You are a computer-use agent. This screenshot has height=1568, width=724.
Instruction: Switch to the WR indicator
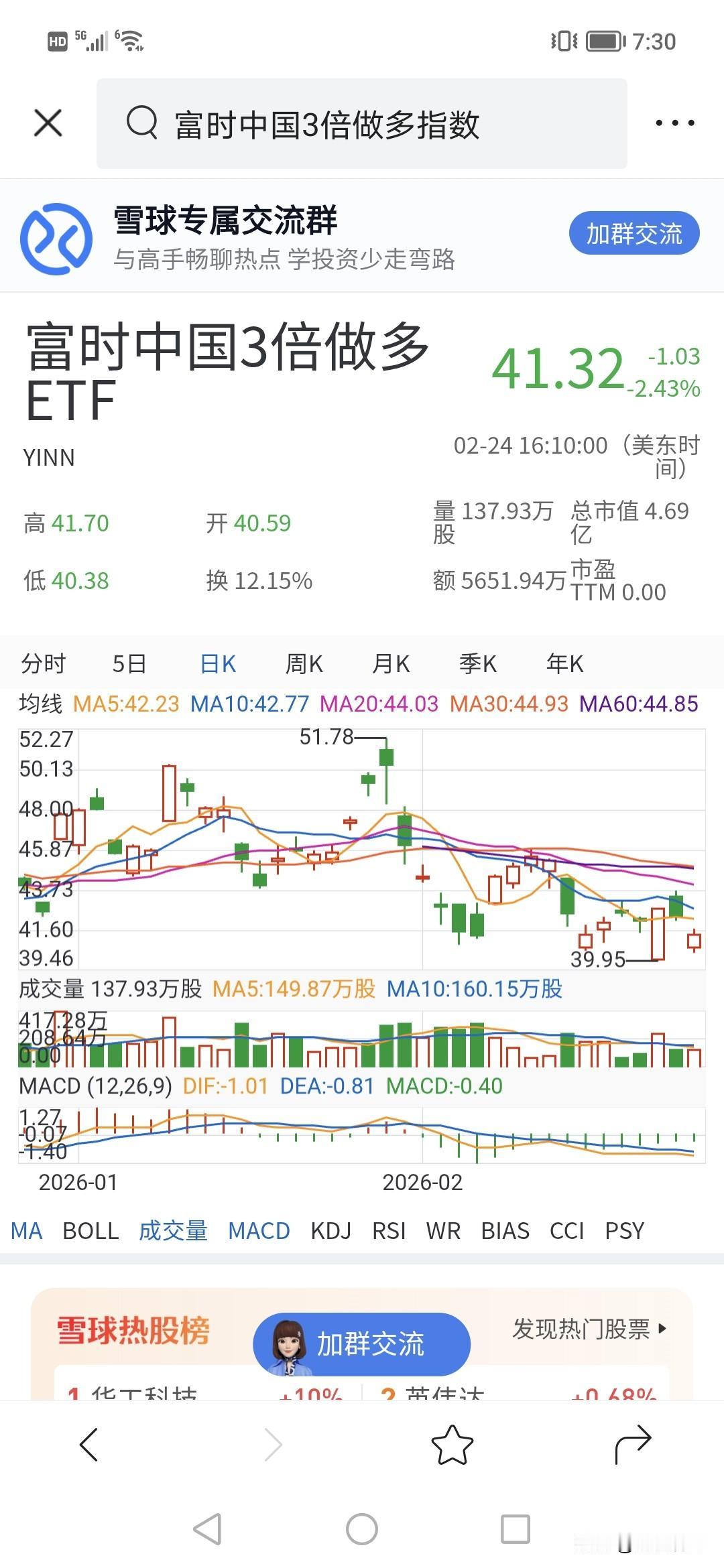click(x=443, y=1231)
